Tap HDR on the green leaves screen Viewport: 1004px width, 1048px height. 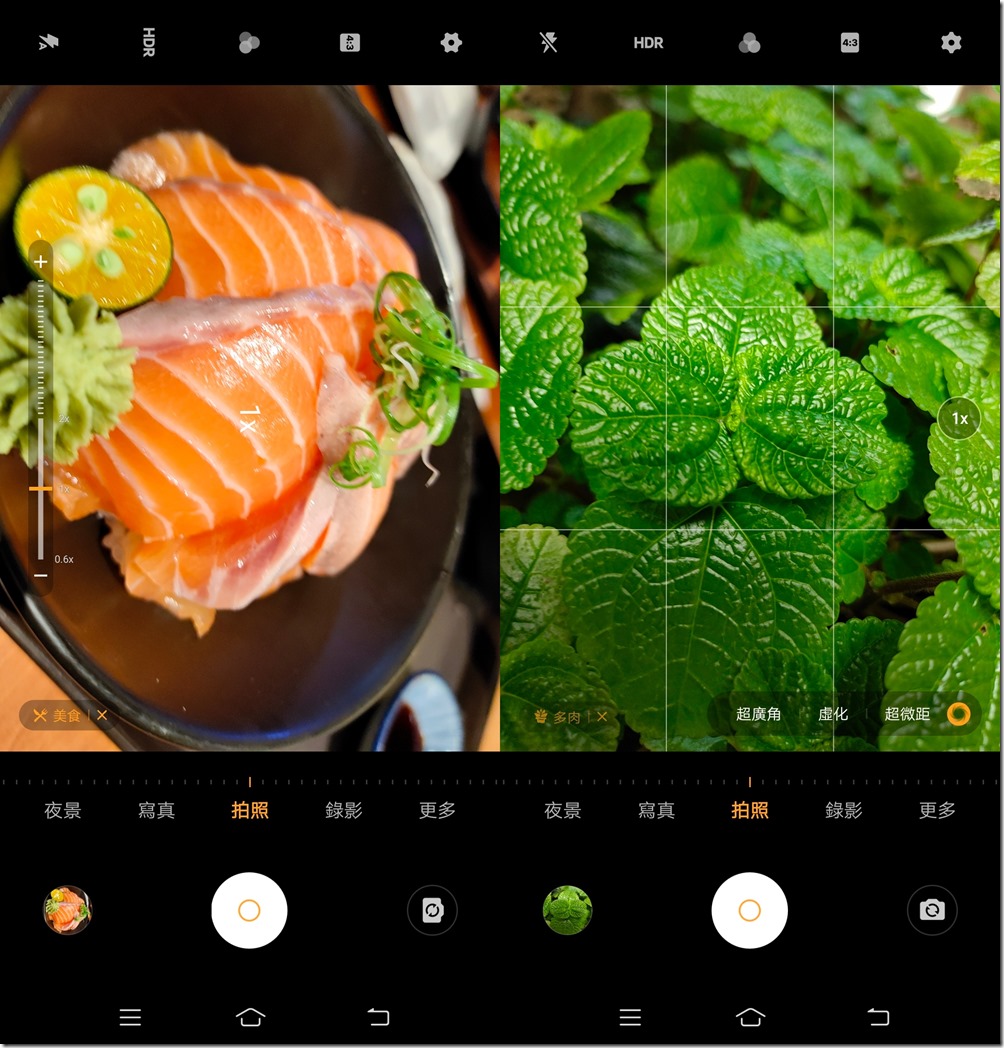[648, 43]
